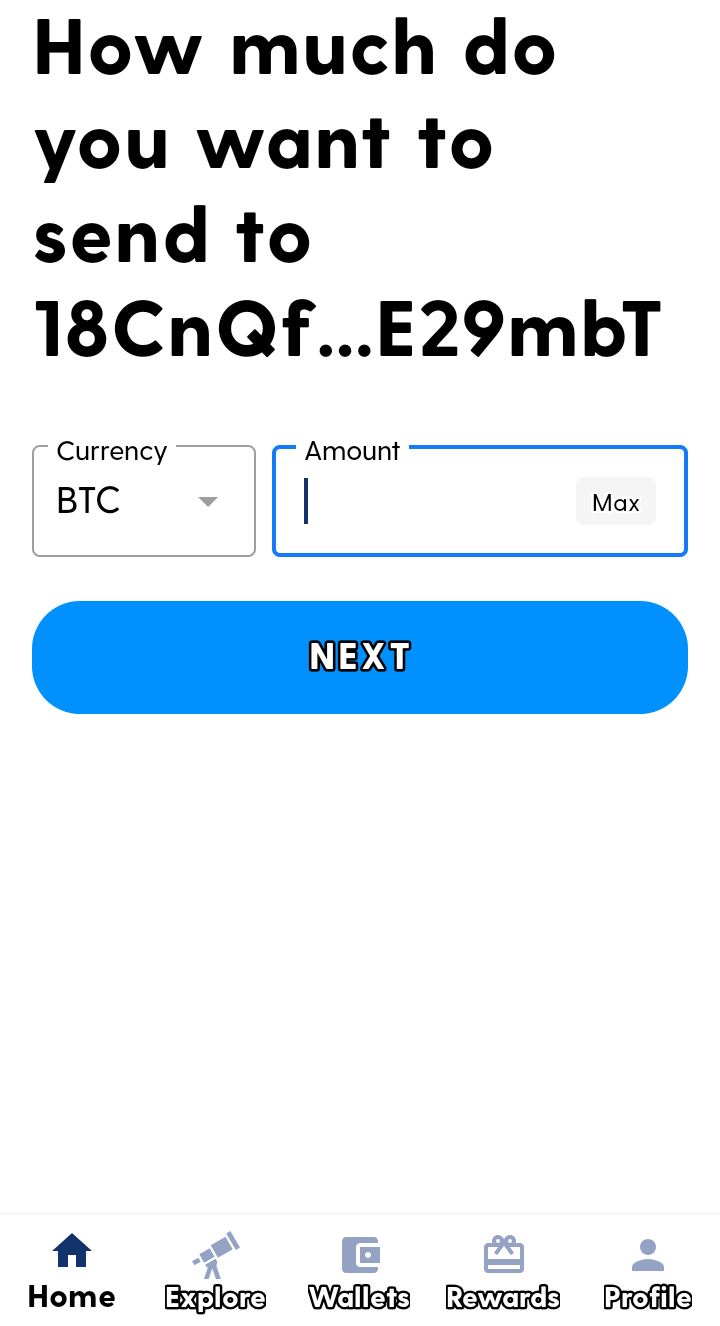This screenshot has width=720, height=1326.
Task: Fill in the maximum amount with Max
Action: pyautogui.click(x=615, y=502)
